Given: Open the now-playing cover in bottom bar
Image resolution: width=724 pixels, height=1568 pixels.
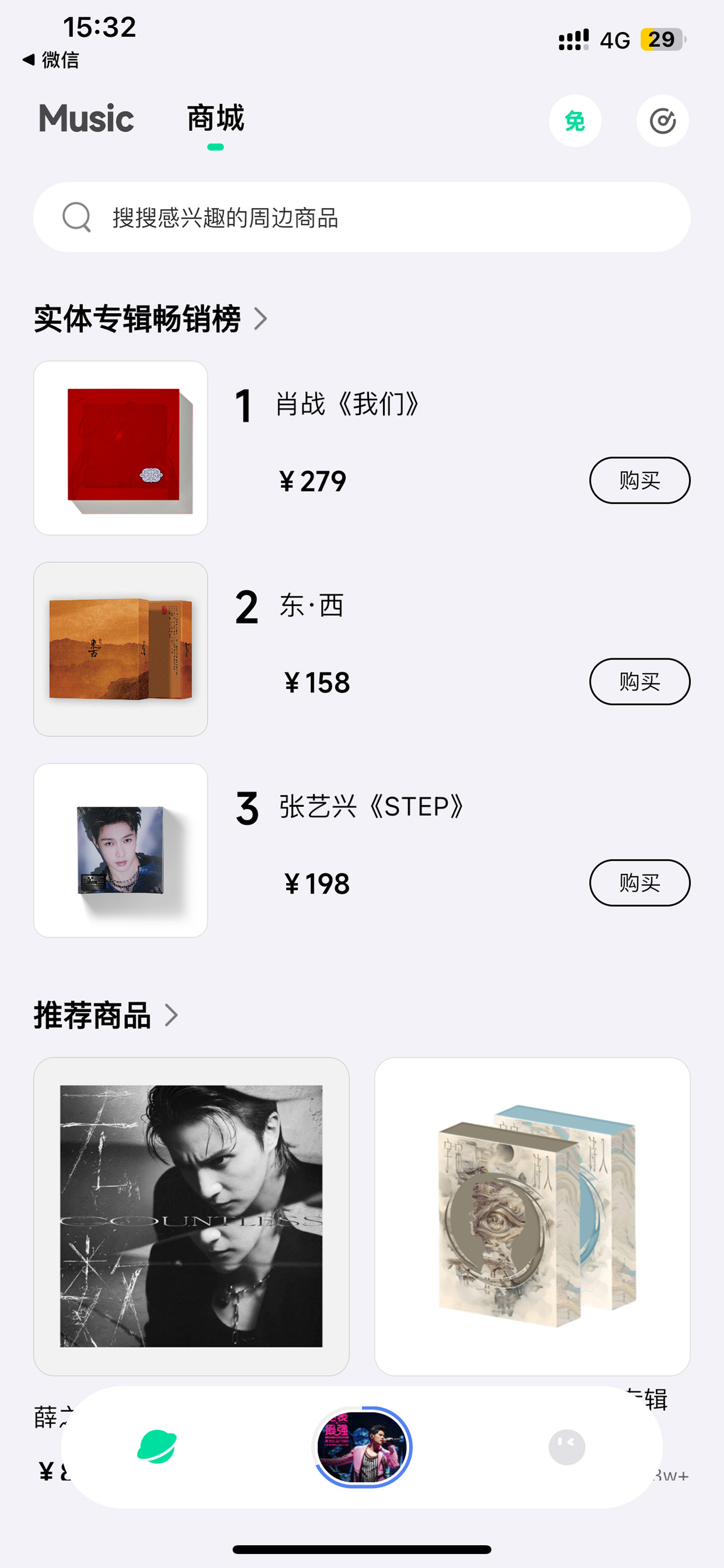Looking at the screenshot, I should click(362, 1447).
